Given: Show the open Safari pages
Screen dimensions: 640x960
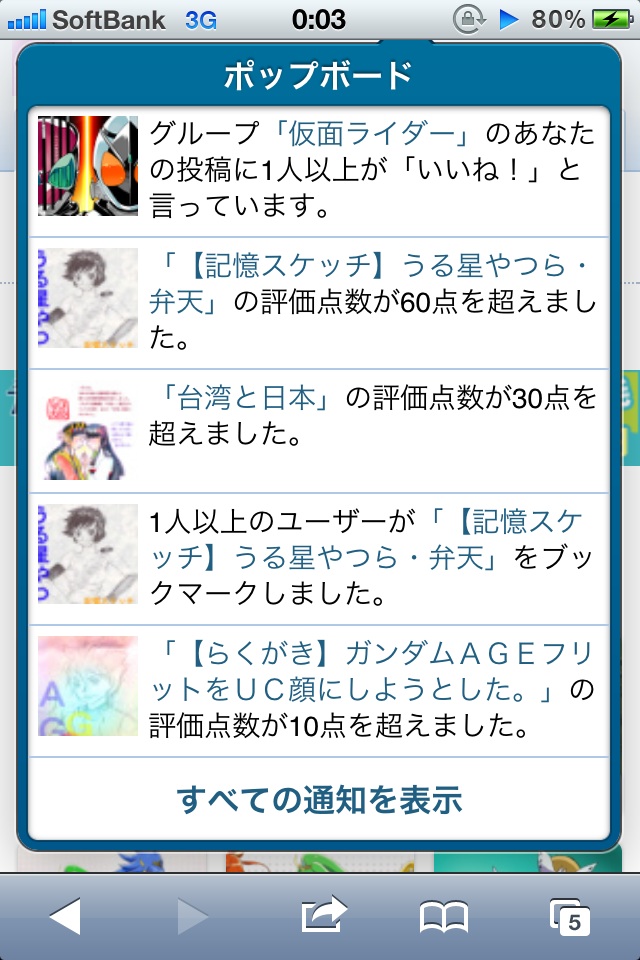Looking at the screenshot, I should click(x=570, y=916).
